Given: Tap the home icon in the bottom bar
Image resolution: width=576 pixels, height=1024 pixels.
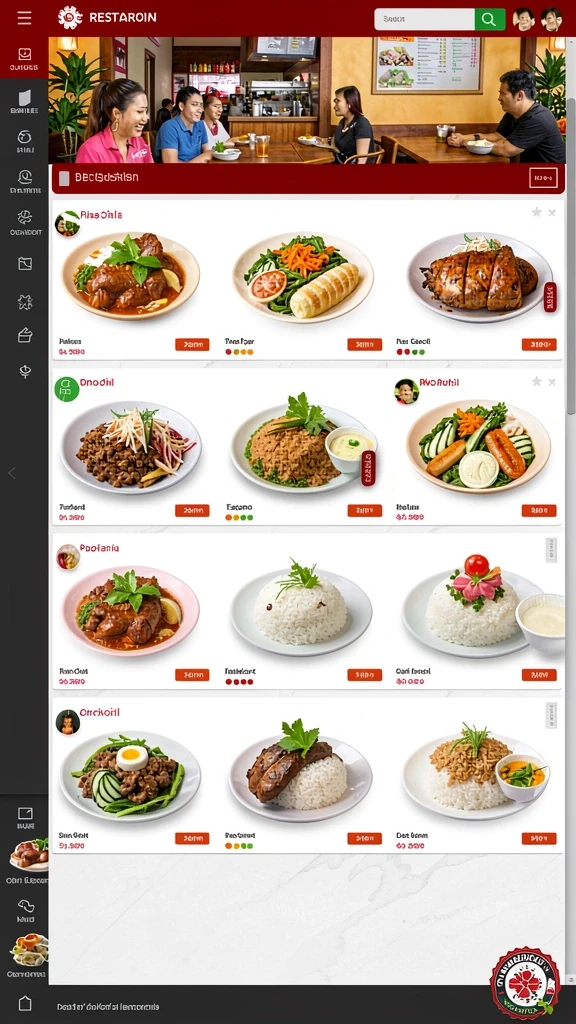Looking at the screenshot, I should click(25, 1003).
